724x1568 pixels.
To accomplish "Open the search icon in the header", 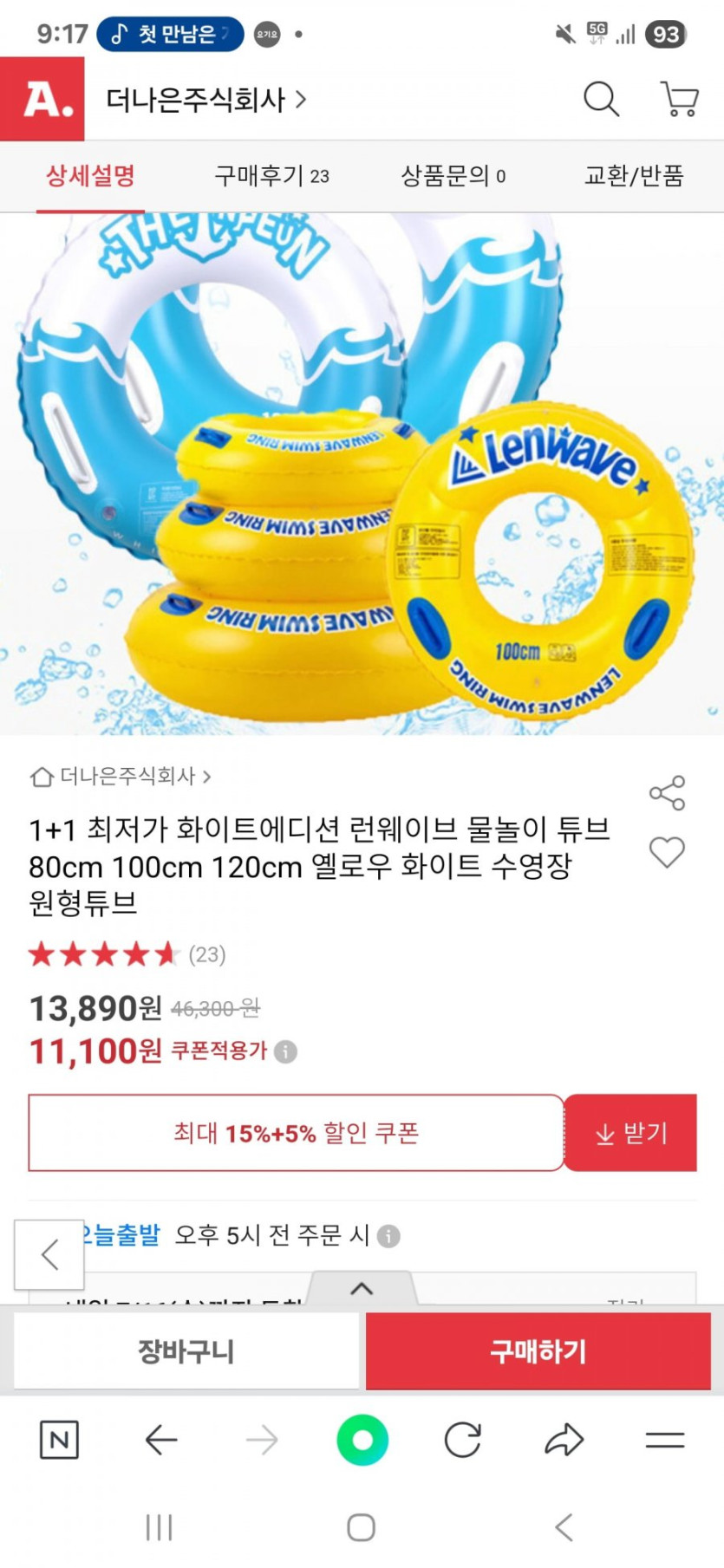I will pyautogui.click(x=601, y=99).
